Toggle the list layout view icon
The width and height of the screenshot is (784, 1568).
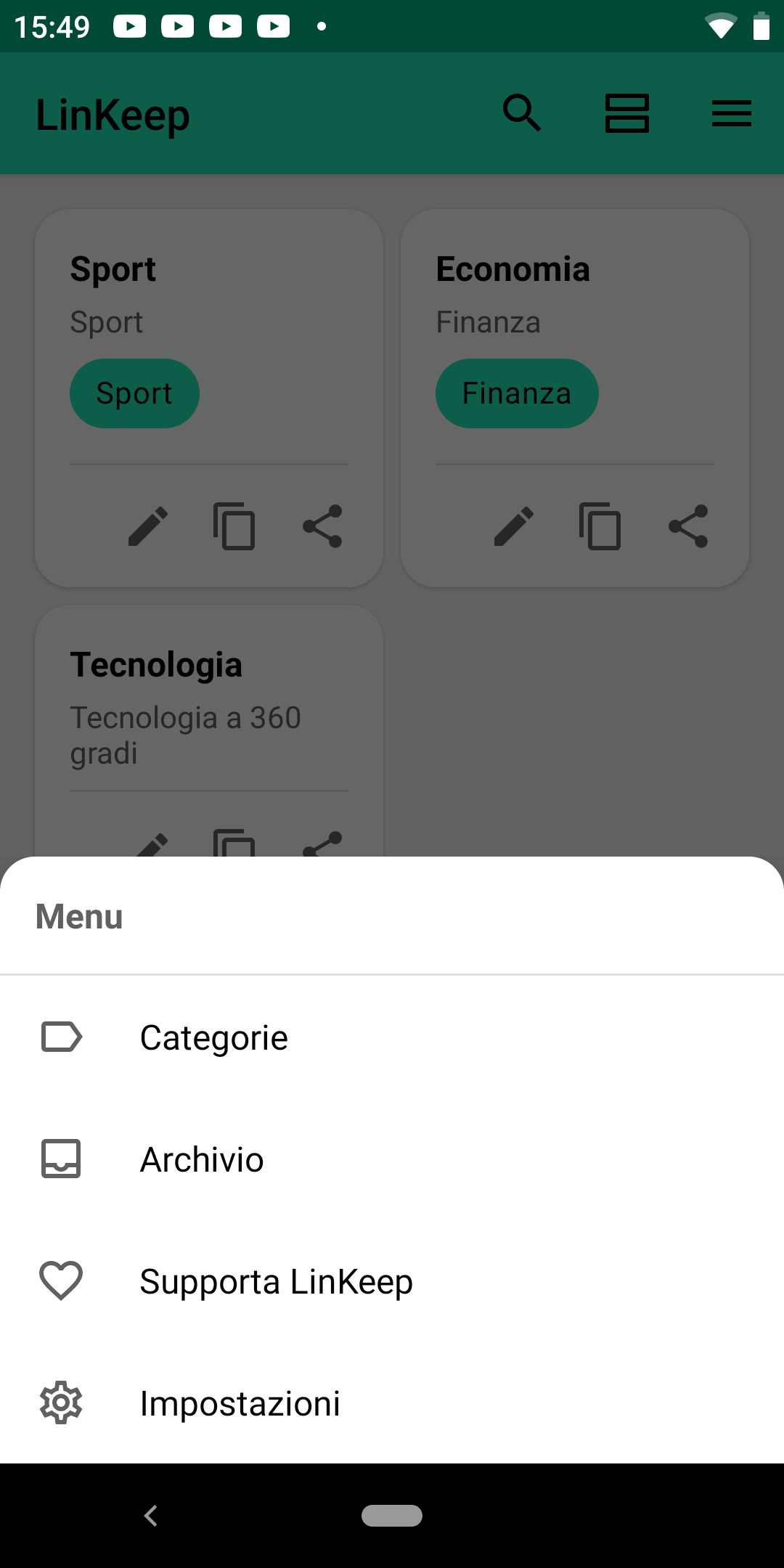pyautogui.click(x=627, y=113)
